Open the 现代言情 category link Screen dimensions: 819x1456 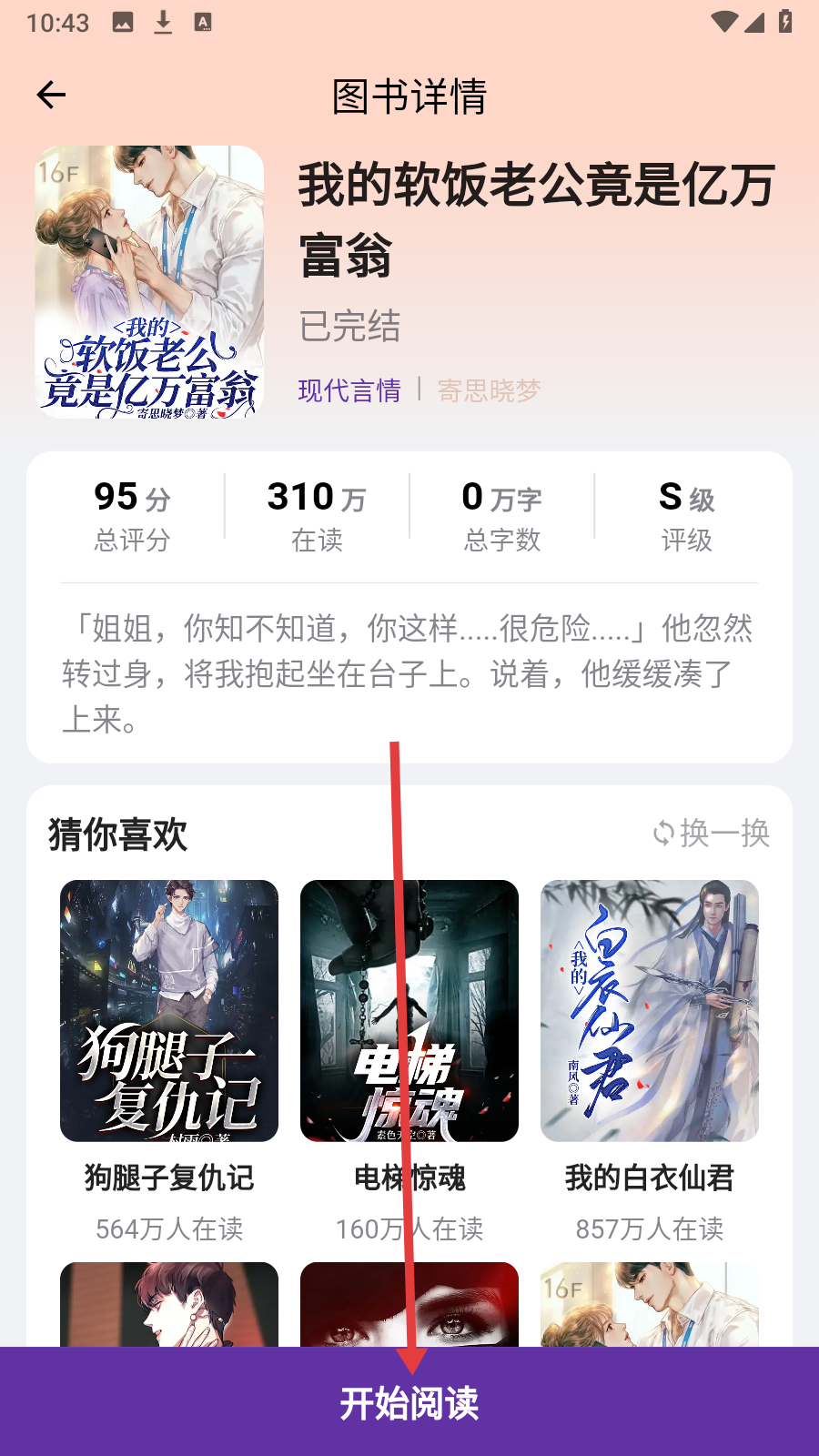click(x=349, y=390)
